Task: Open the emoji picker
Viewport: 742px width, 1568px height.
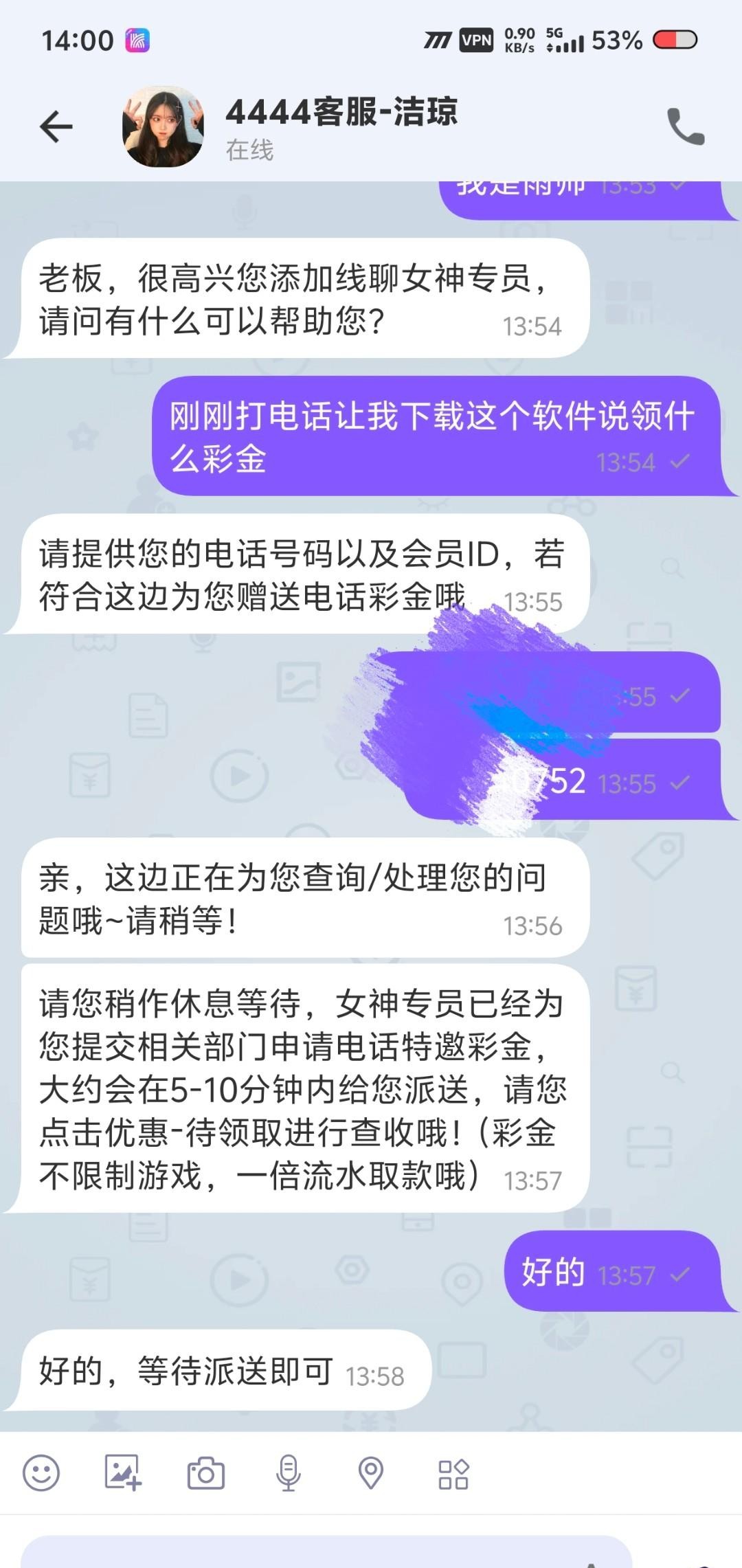Action: click(41, 1473)
